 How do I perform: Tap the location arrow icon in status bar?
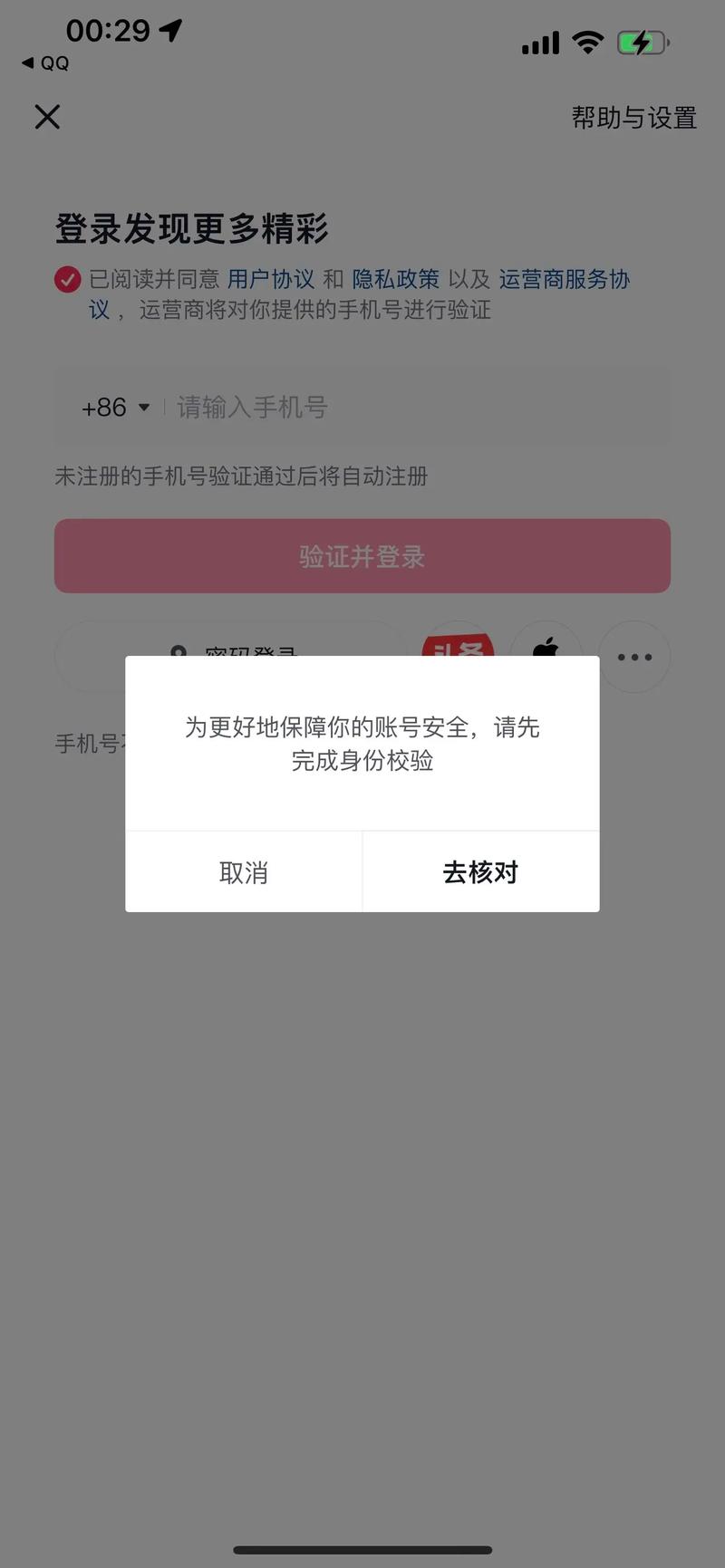168,28
